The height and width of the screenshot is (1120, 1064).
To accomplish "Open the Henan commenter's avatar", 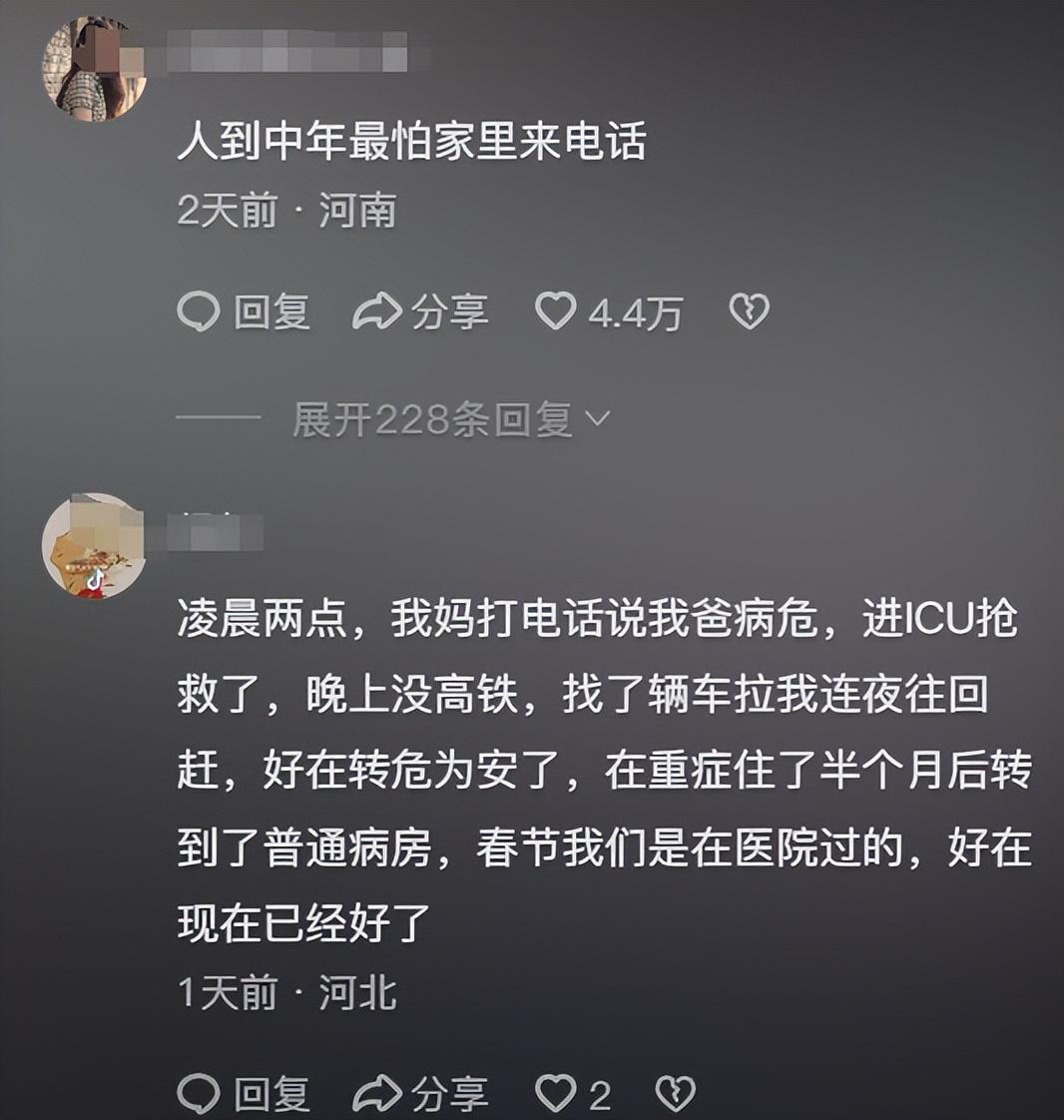I will pyautogui.click(x=94, y=68).
